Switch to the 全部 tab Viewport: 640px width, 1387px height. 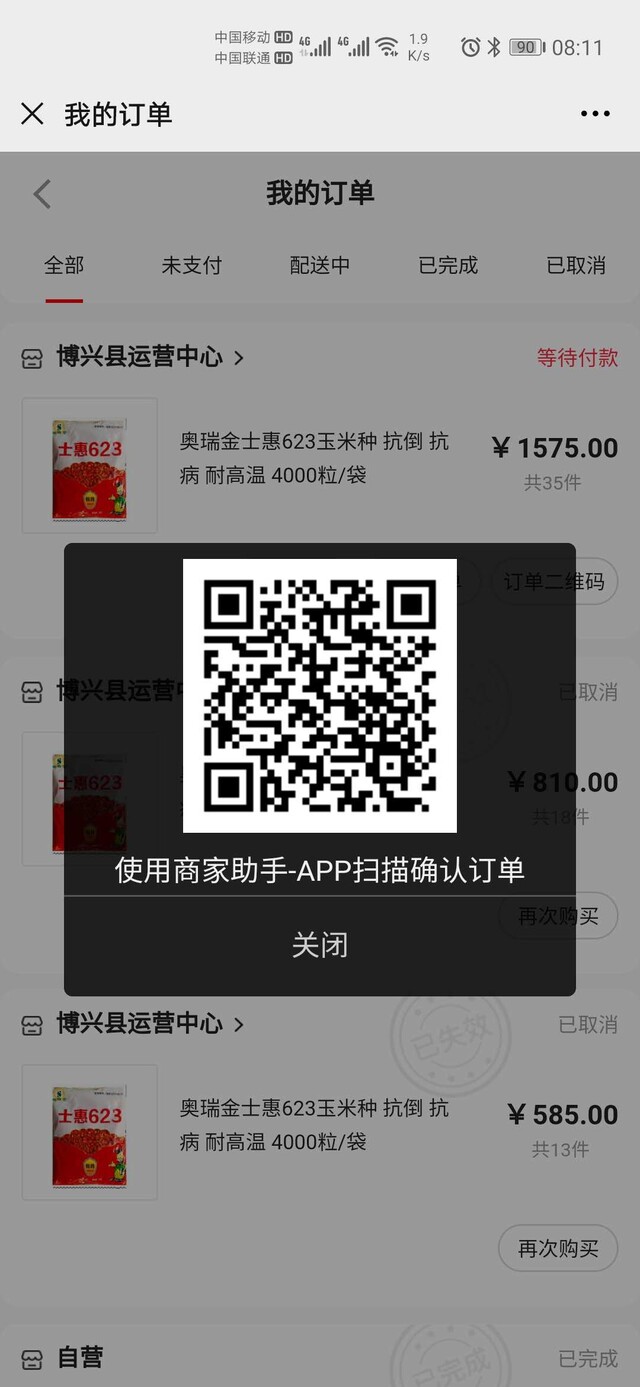pos(64,265)
